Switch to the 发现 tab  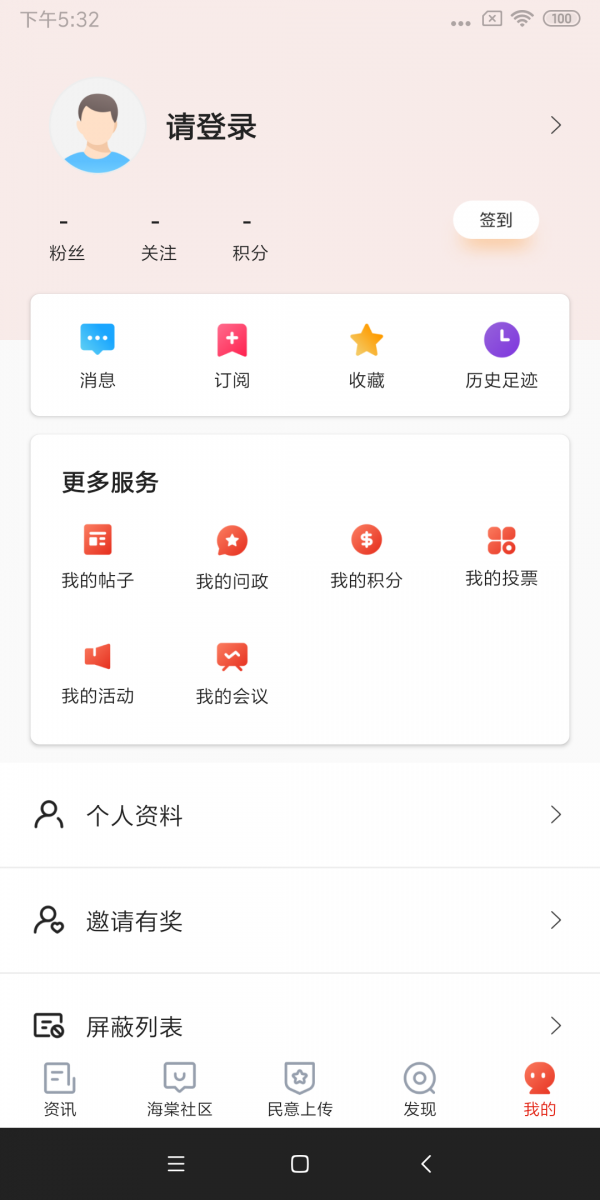coord(420,1090)
